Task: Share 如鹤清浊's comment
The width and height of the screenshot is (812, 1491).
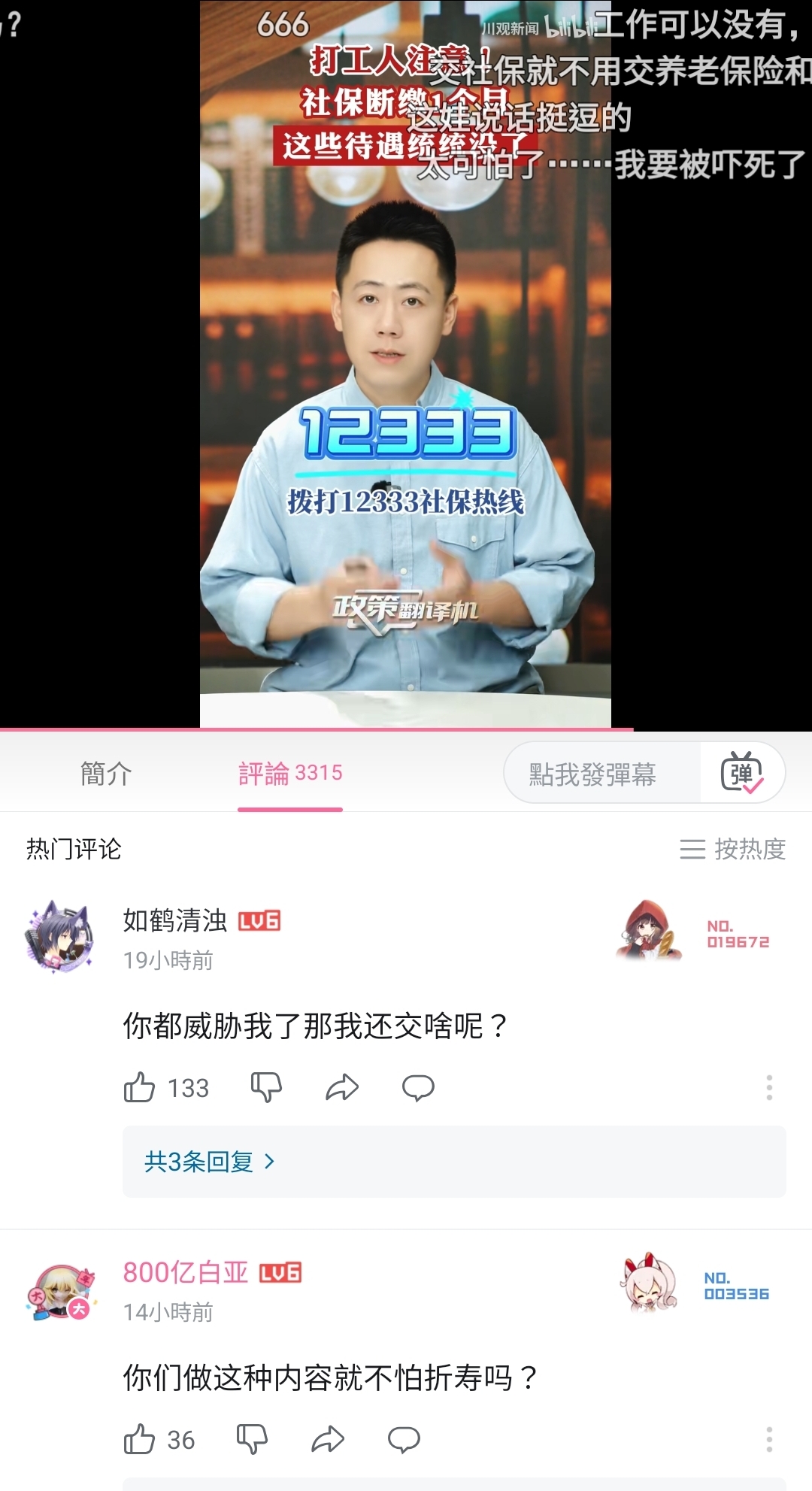Action: tap(342, 1087)
